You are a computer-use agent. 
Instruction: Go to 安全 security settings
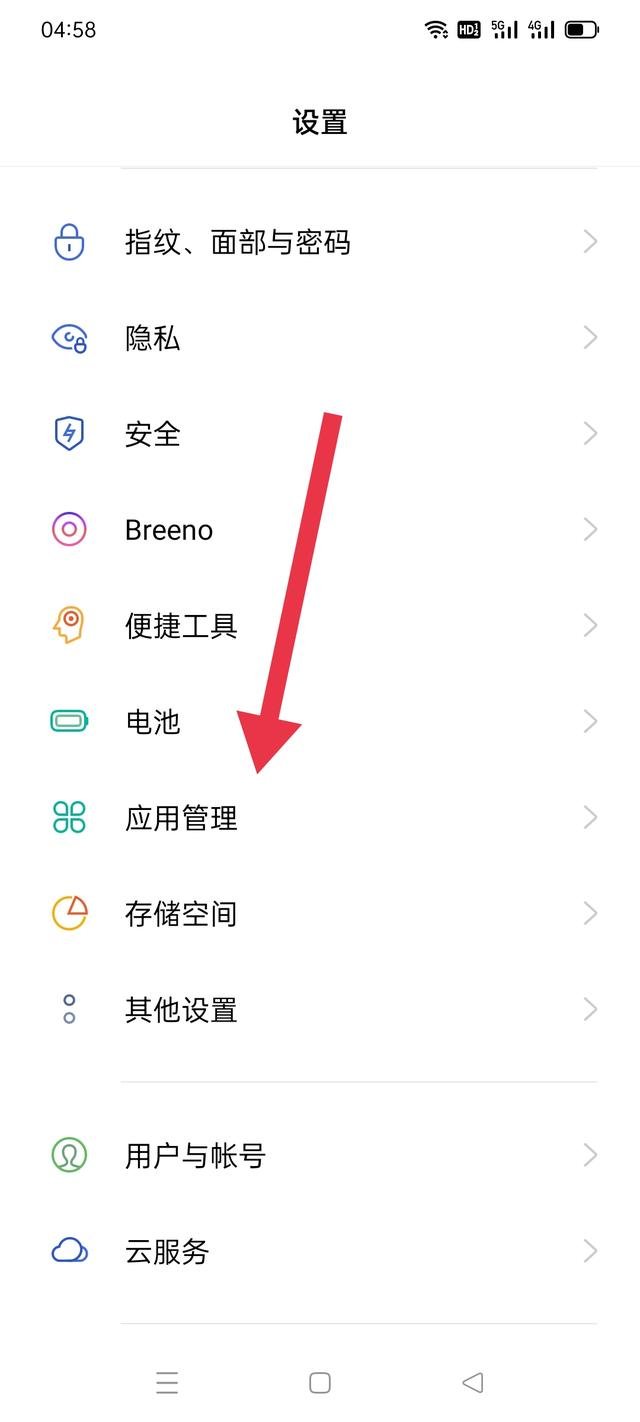click(x=320, y=434)
